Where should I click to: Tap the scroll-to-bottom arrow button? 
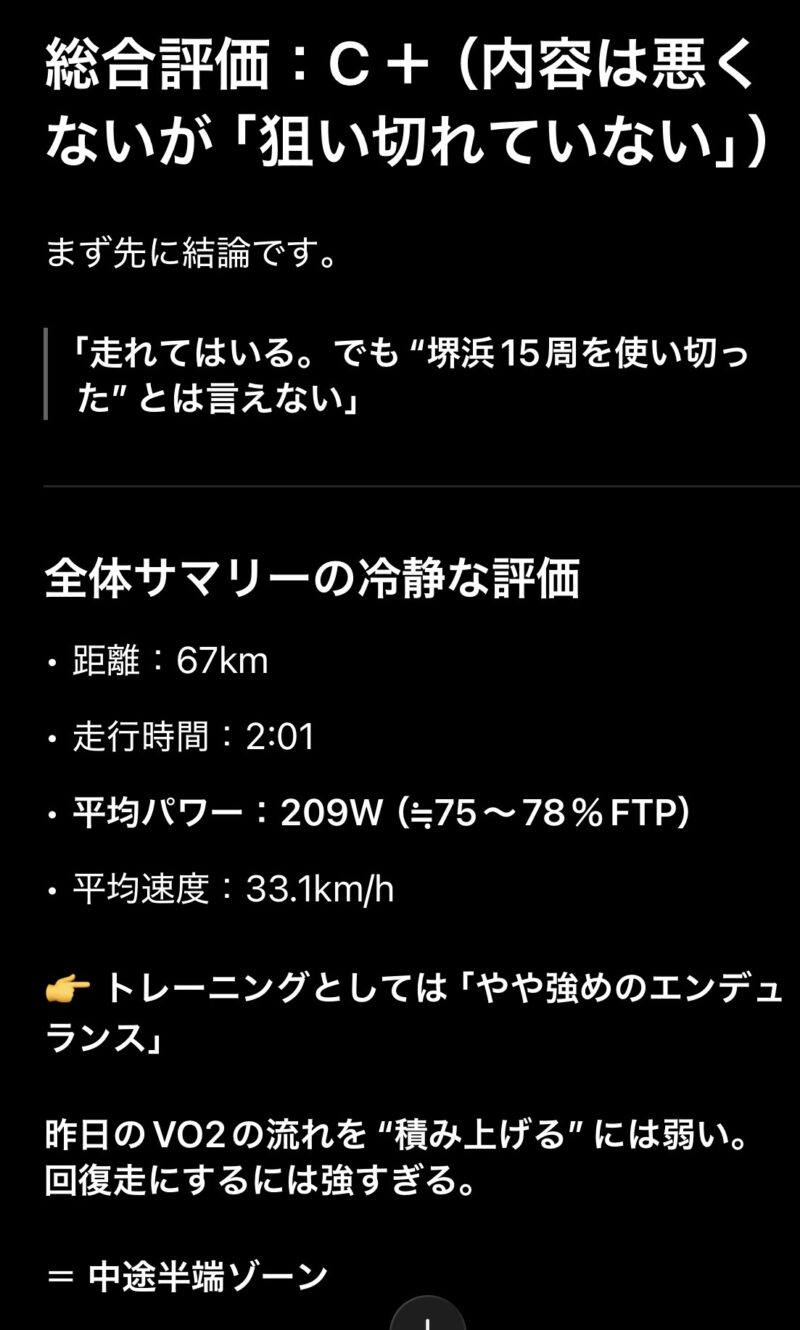(427, 1318)
